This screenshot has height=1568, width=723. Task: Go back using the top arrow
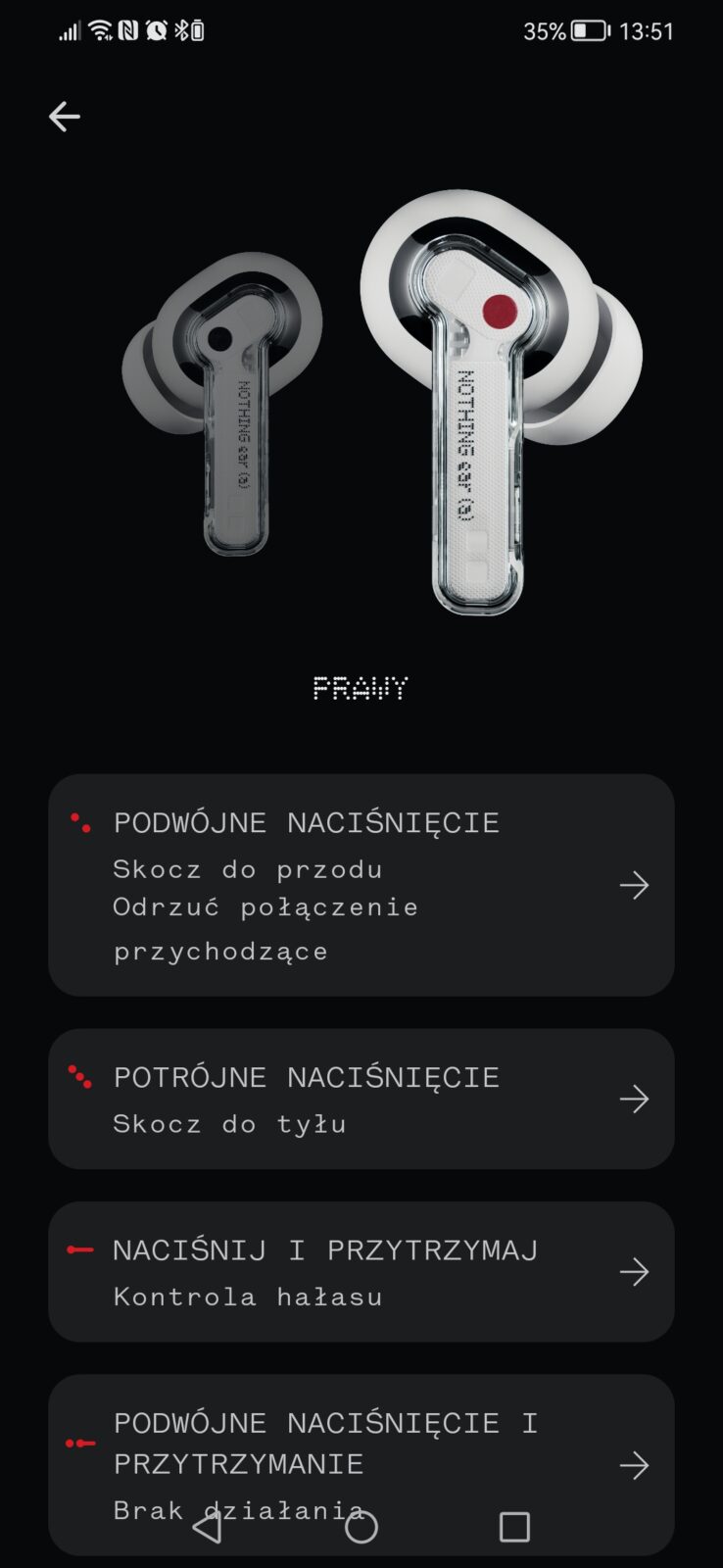pyautogui.click(x=65, y=117)
